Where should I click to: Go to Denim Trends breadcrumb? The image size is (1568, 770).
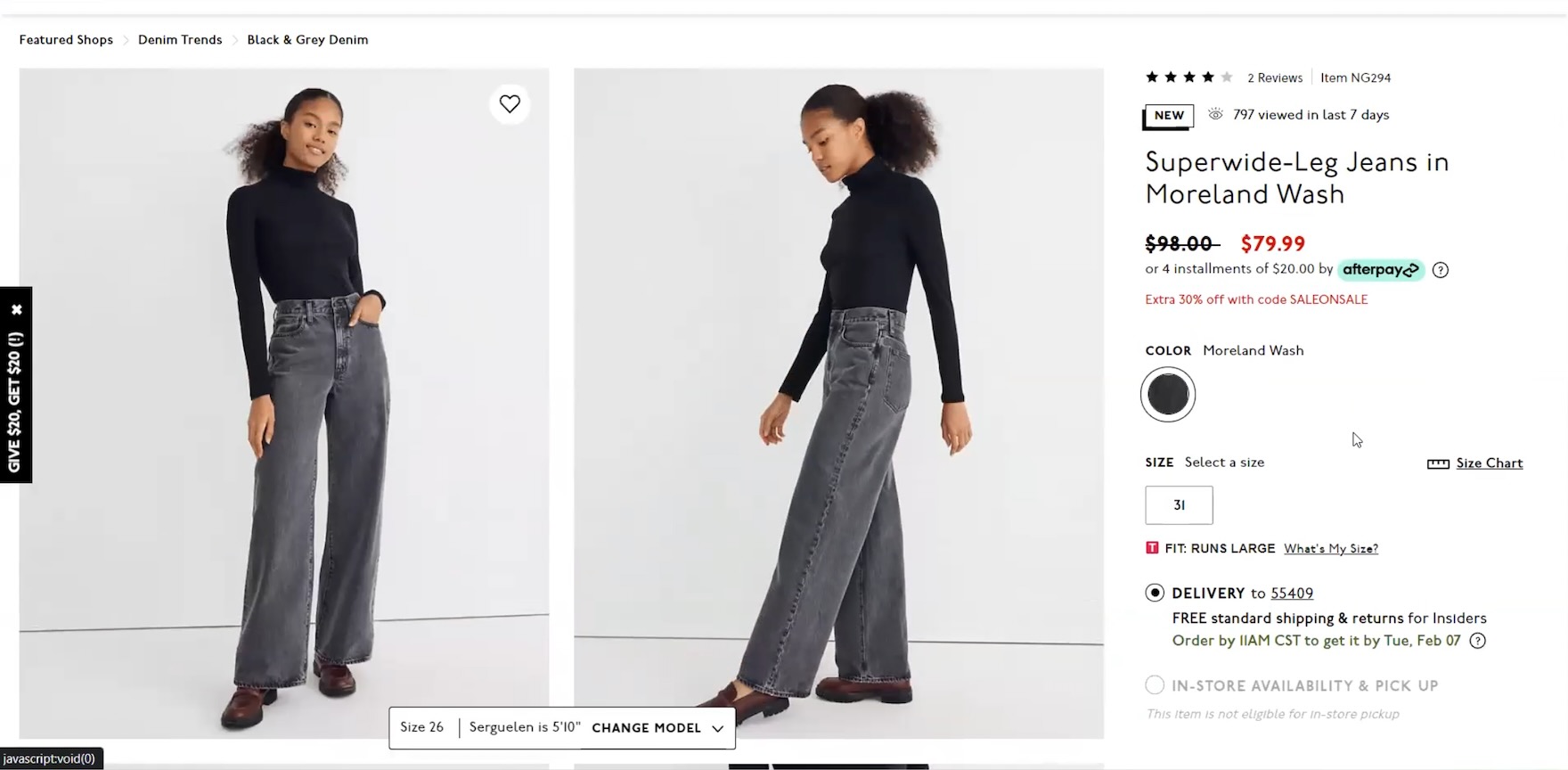coord(180,40)
